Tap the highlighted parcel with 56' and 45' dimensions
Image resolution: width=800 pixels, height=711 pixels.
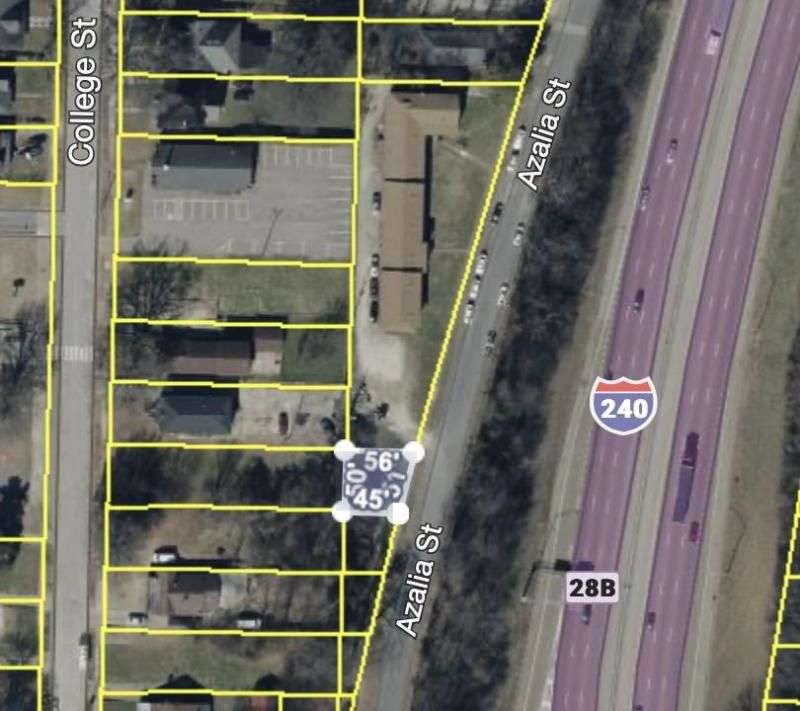point(377,481)
